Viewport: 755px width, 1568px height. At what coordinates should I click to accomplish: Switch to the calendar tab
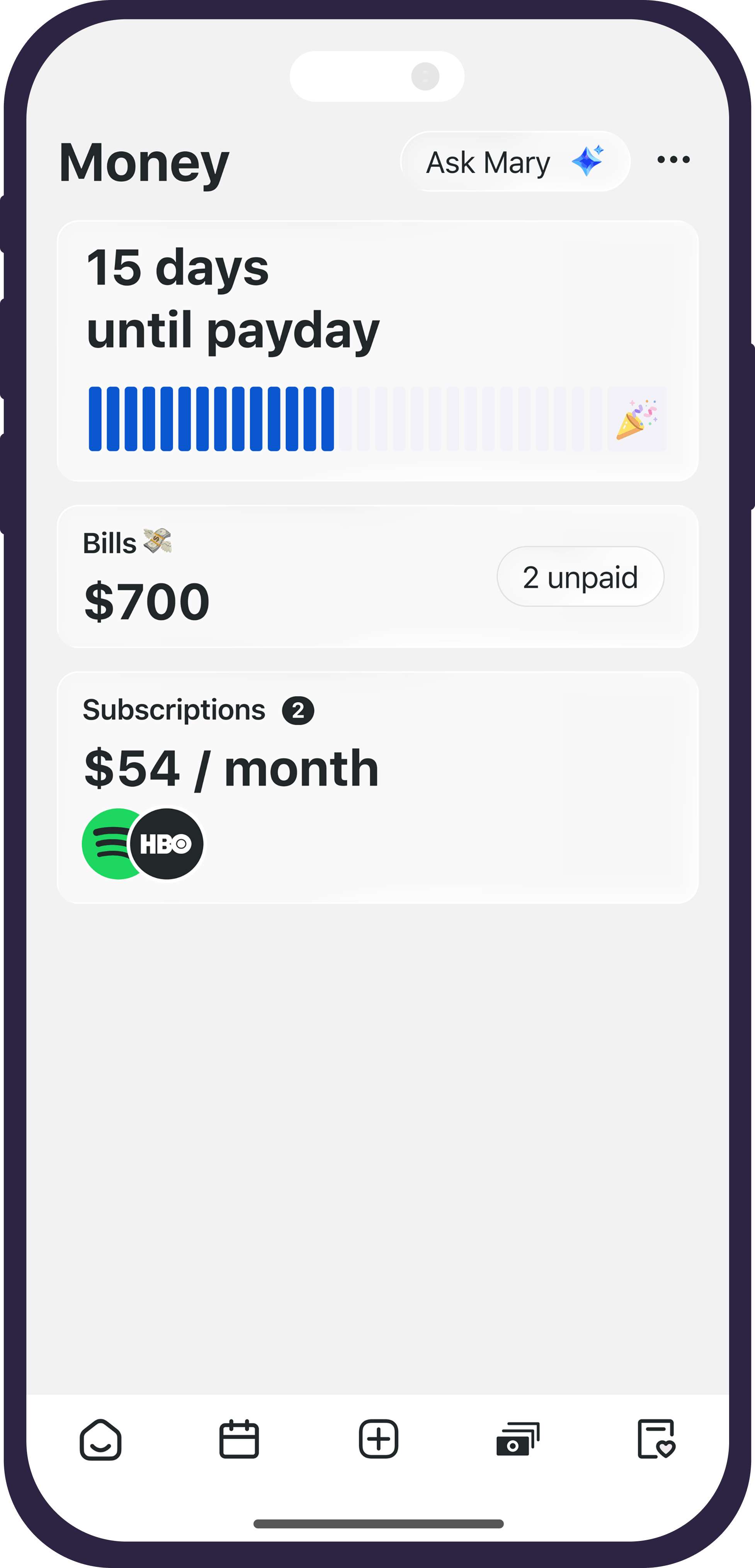point(239,1439)
